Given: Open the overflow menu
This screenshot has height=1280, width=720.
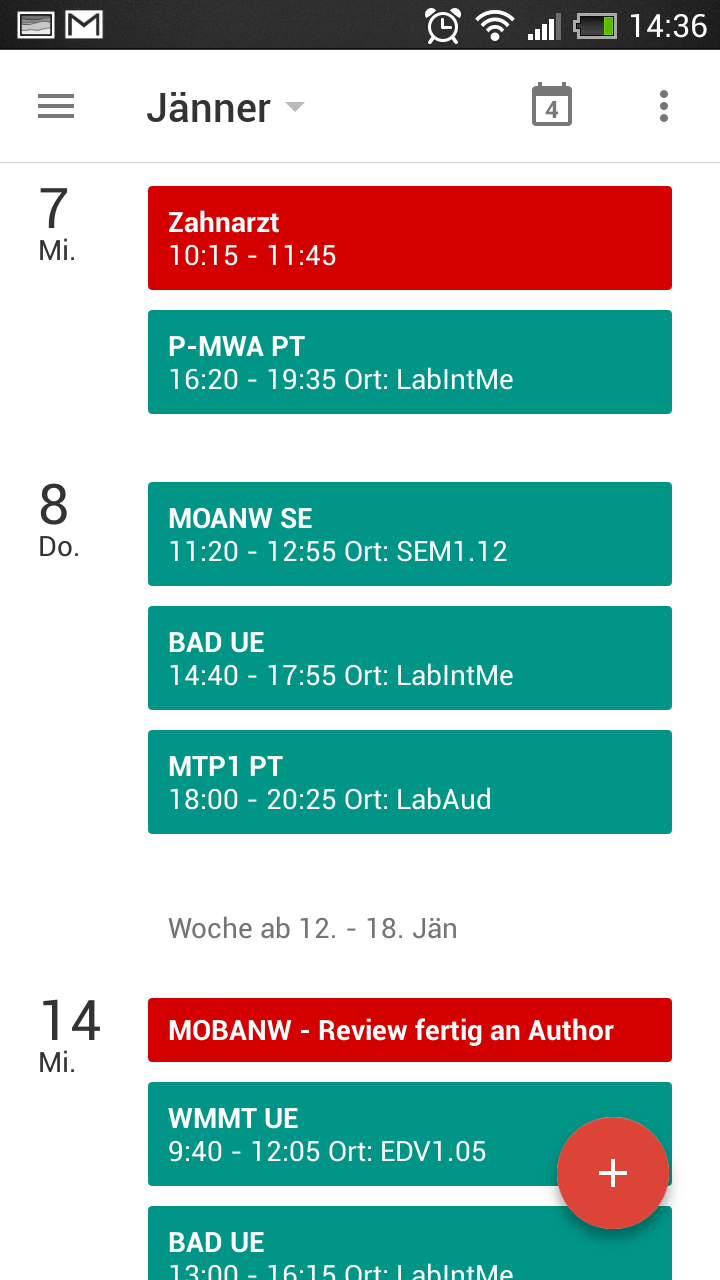Looking at the screenshot, I should coord(664,106).
